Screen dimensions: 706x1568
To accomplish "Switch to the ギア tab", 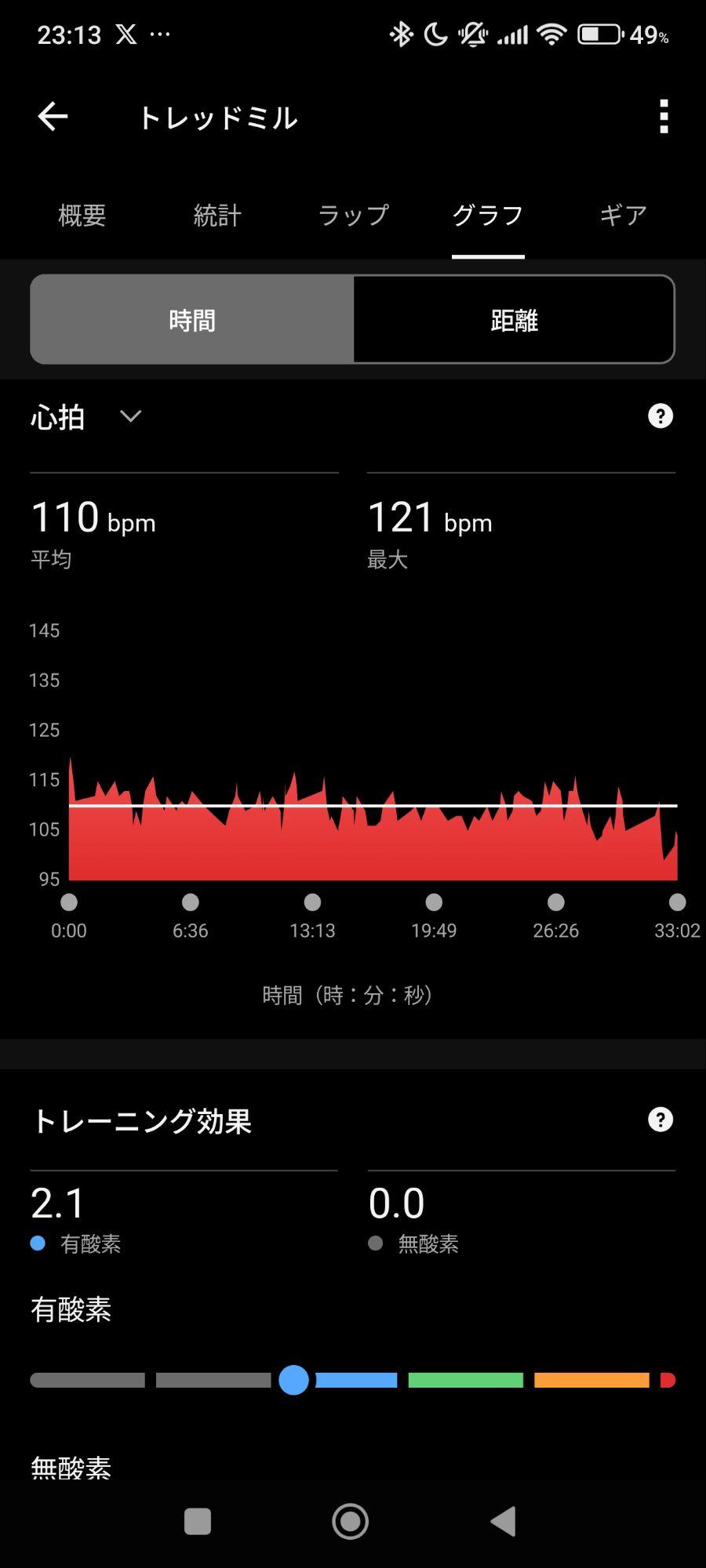I will click(x=623, y=215).
